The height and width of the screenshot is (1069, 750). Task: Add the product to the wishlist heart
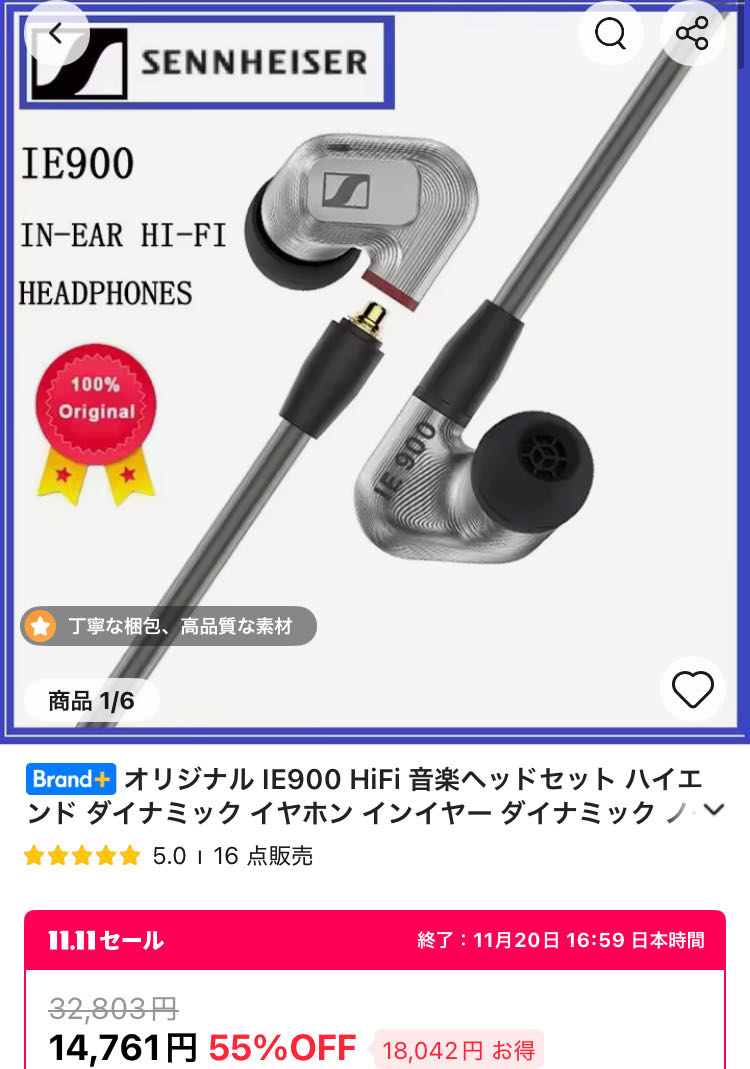(x=692, y=689)
